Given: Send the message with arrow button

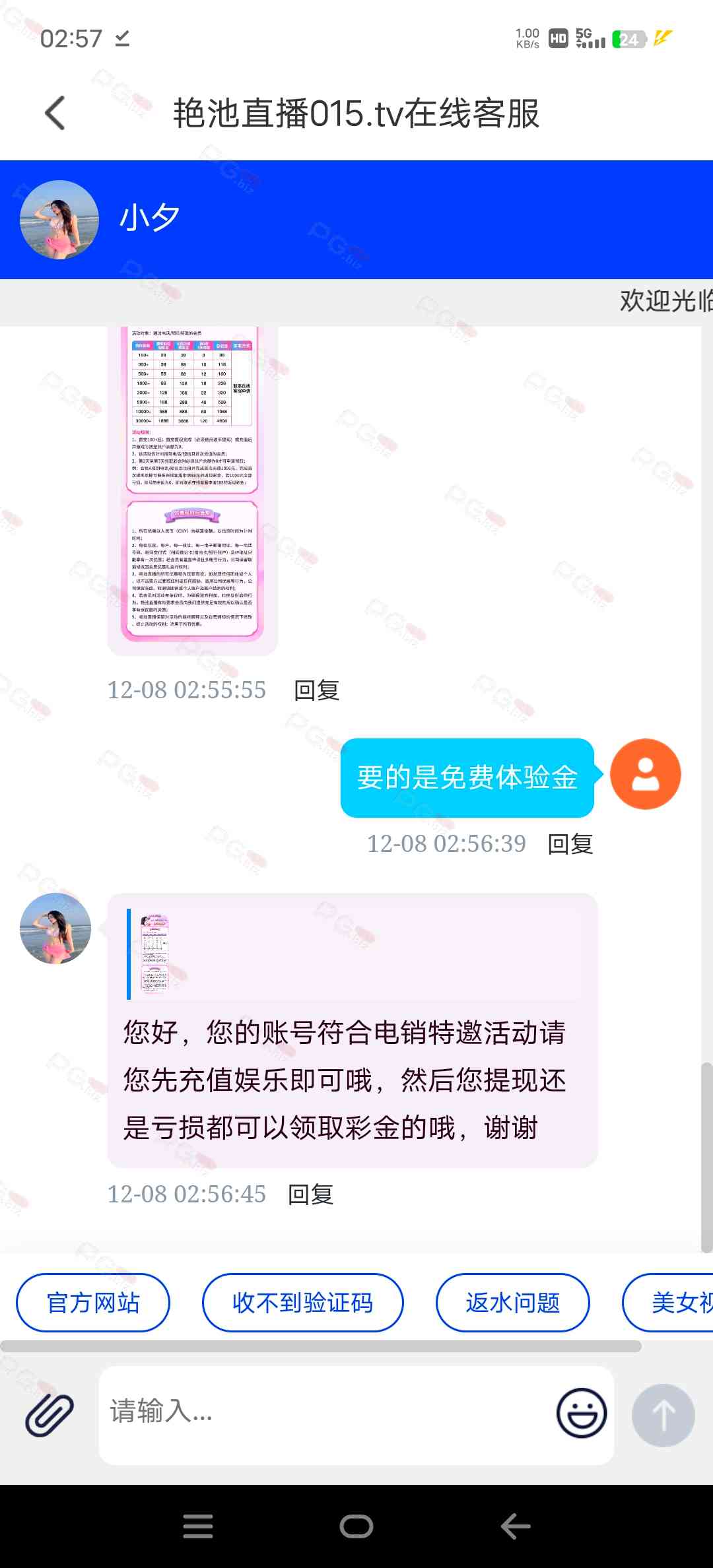Looking at the screenshot, I should (x=663, y=1415).
